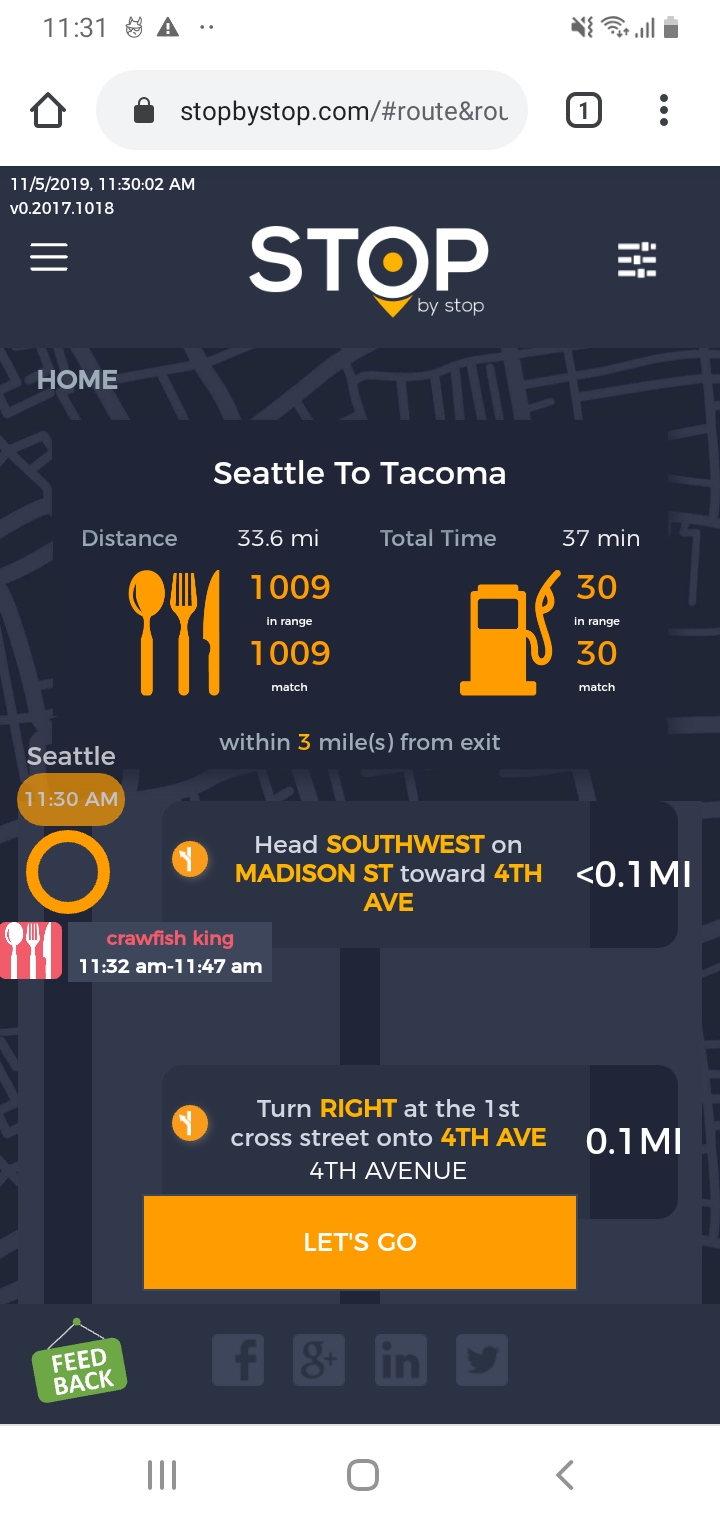Screen dimensions: 720x1520
Task: Share on Twitter
Action: click(481, 1360)
